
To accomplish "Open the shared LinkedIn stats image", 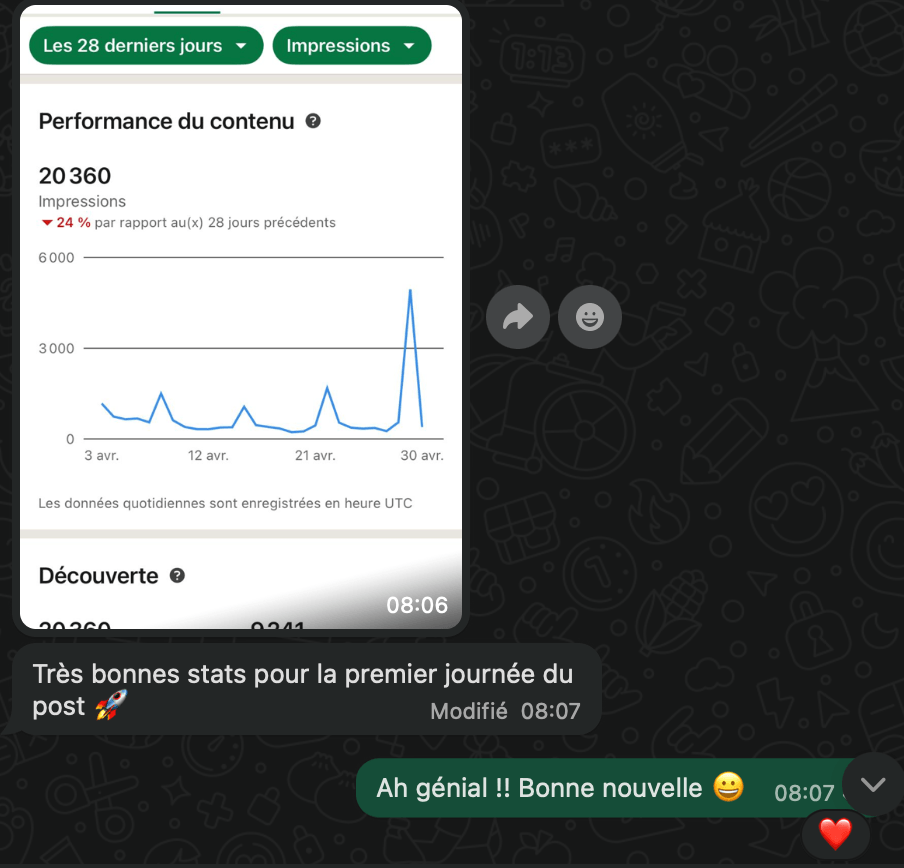I will click(240, 330).
